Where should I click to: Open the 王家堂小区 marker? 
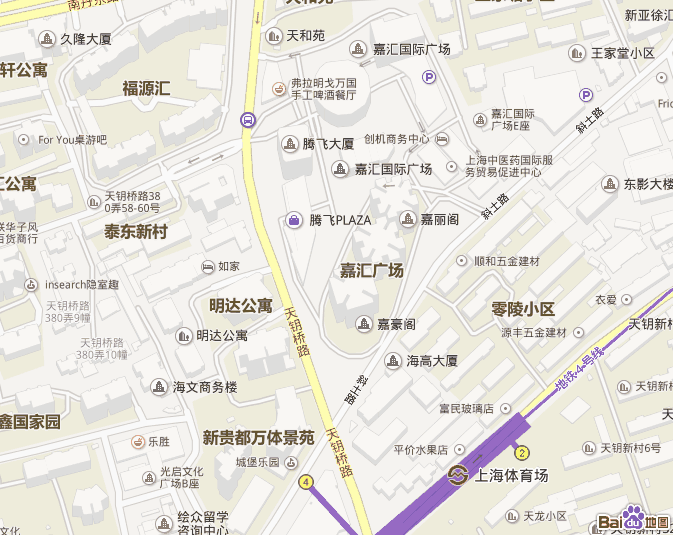pyautogui.click(x=577, y=53)
